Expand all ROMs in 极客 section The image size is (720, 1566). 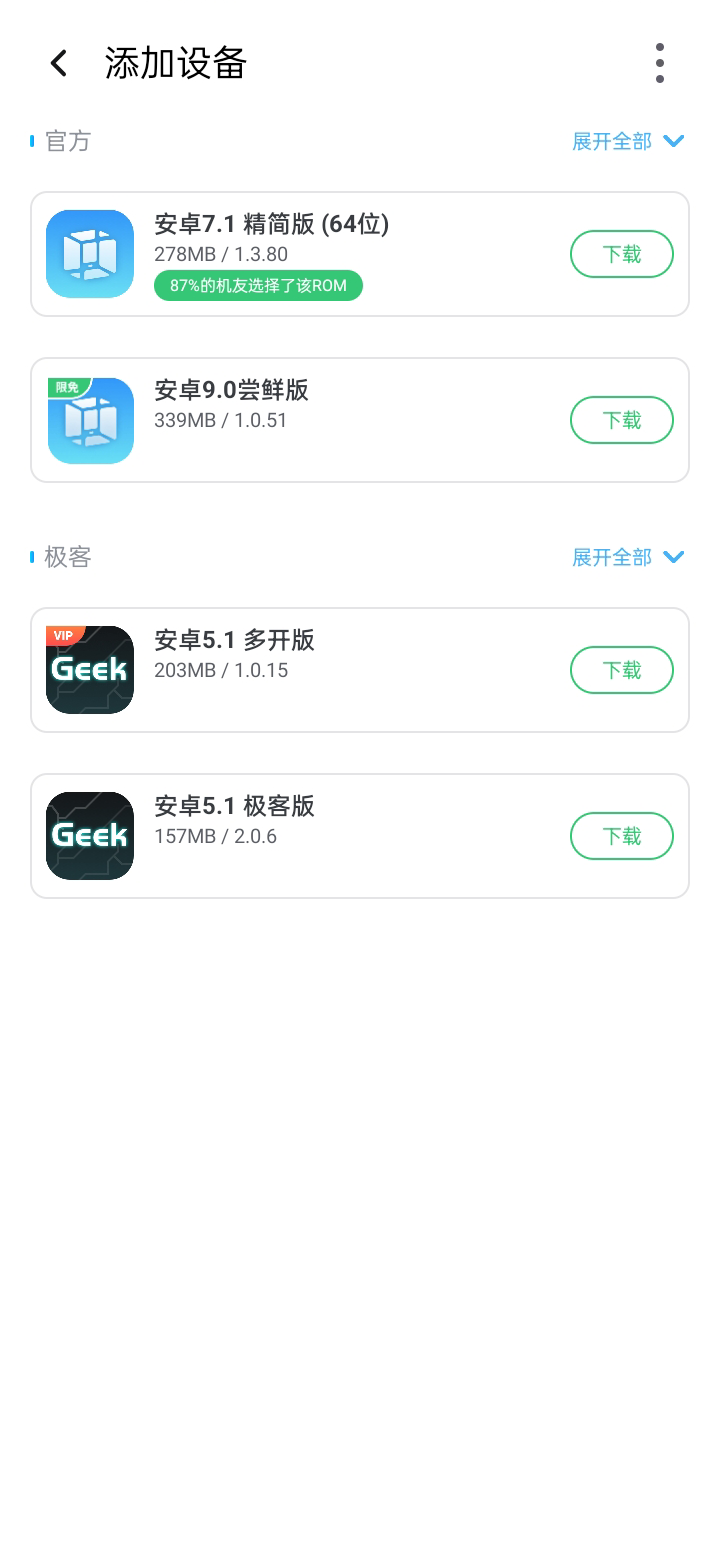point(627,557)
